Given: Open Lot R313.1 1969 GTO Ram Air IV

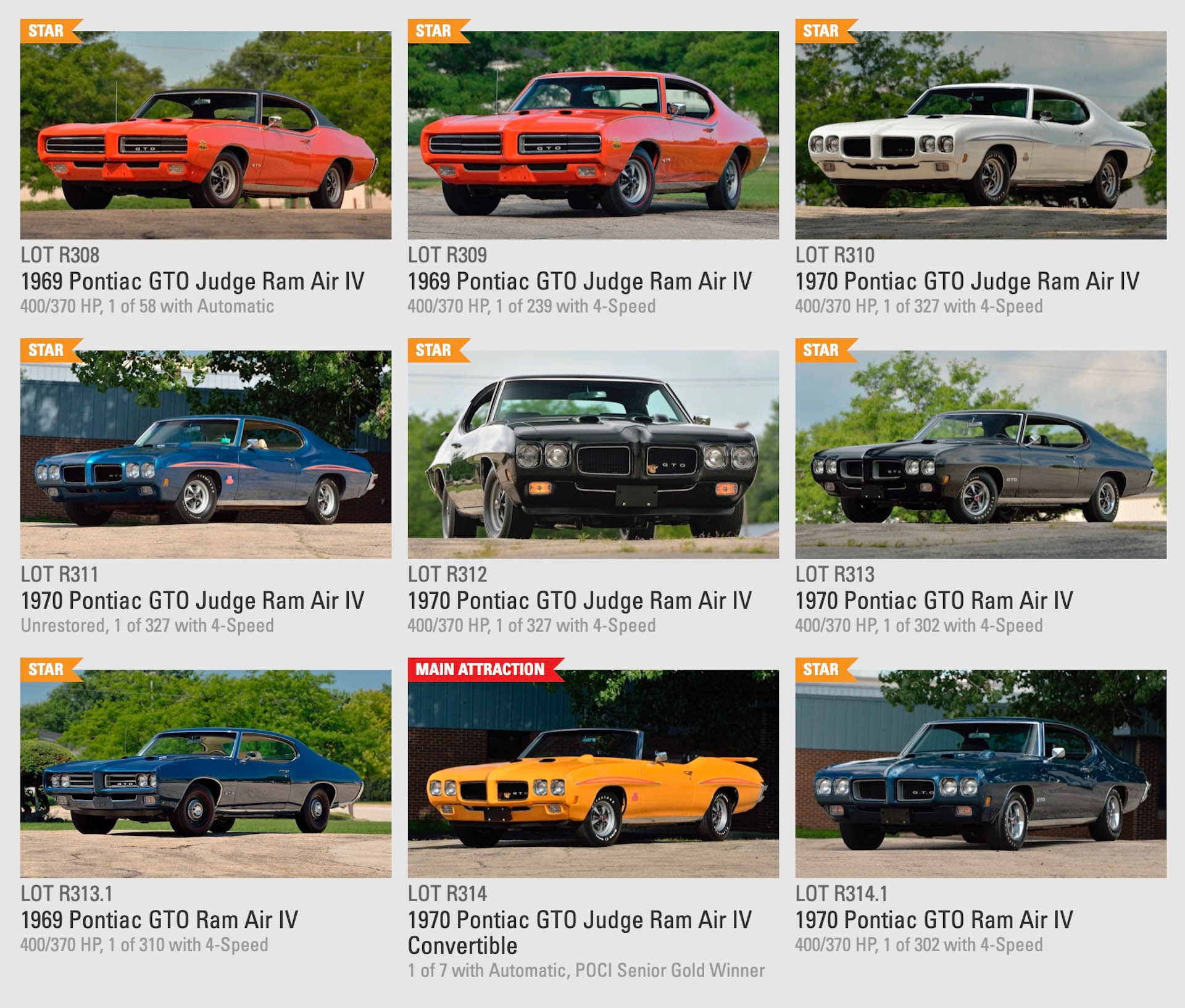Looking at the screenshot, I should coord(206,773).
